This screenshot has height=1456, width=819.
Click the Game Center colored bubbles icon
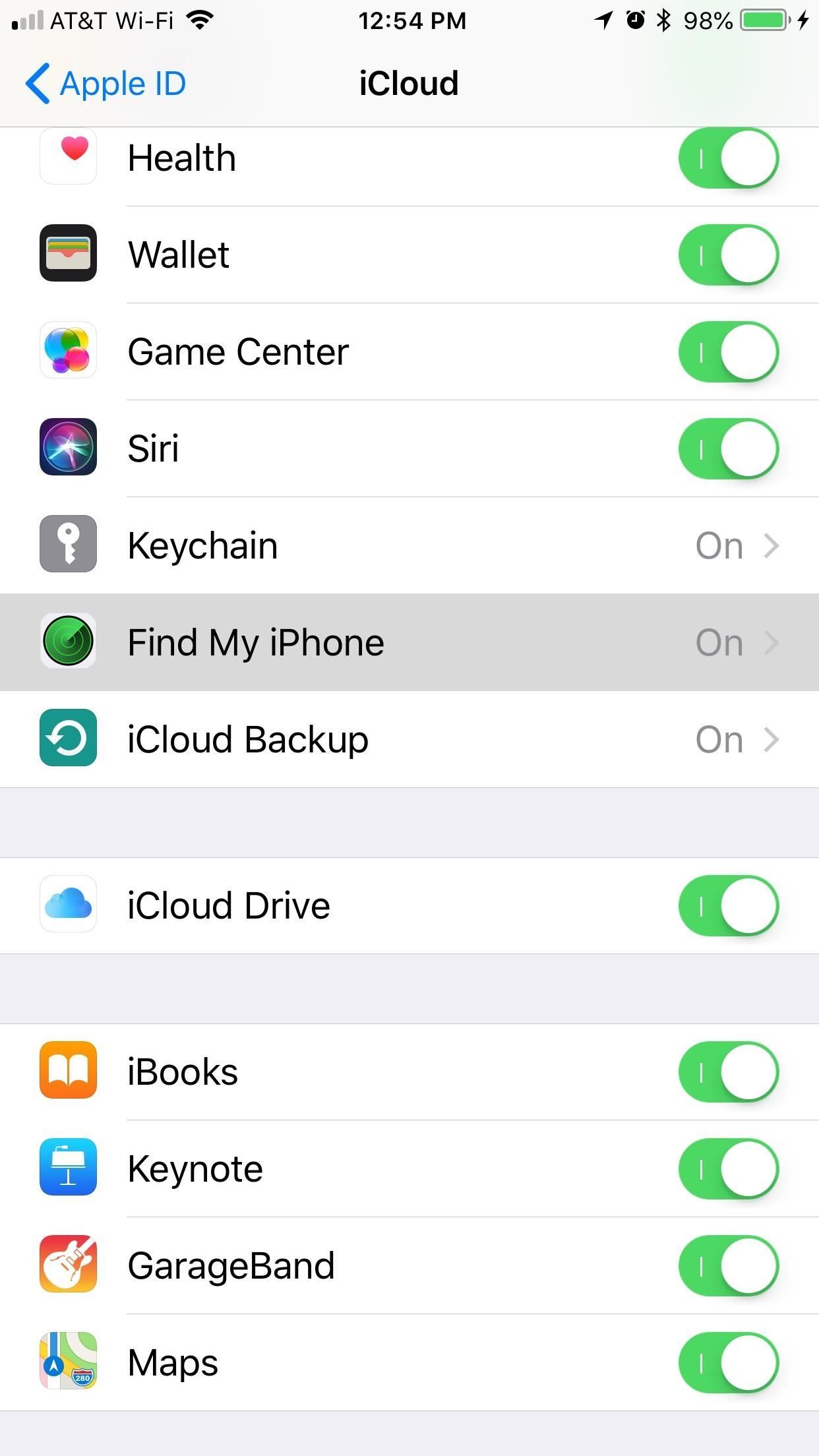[x=68, y=351]
